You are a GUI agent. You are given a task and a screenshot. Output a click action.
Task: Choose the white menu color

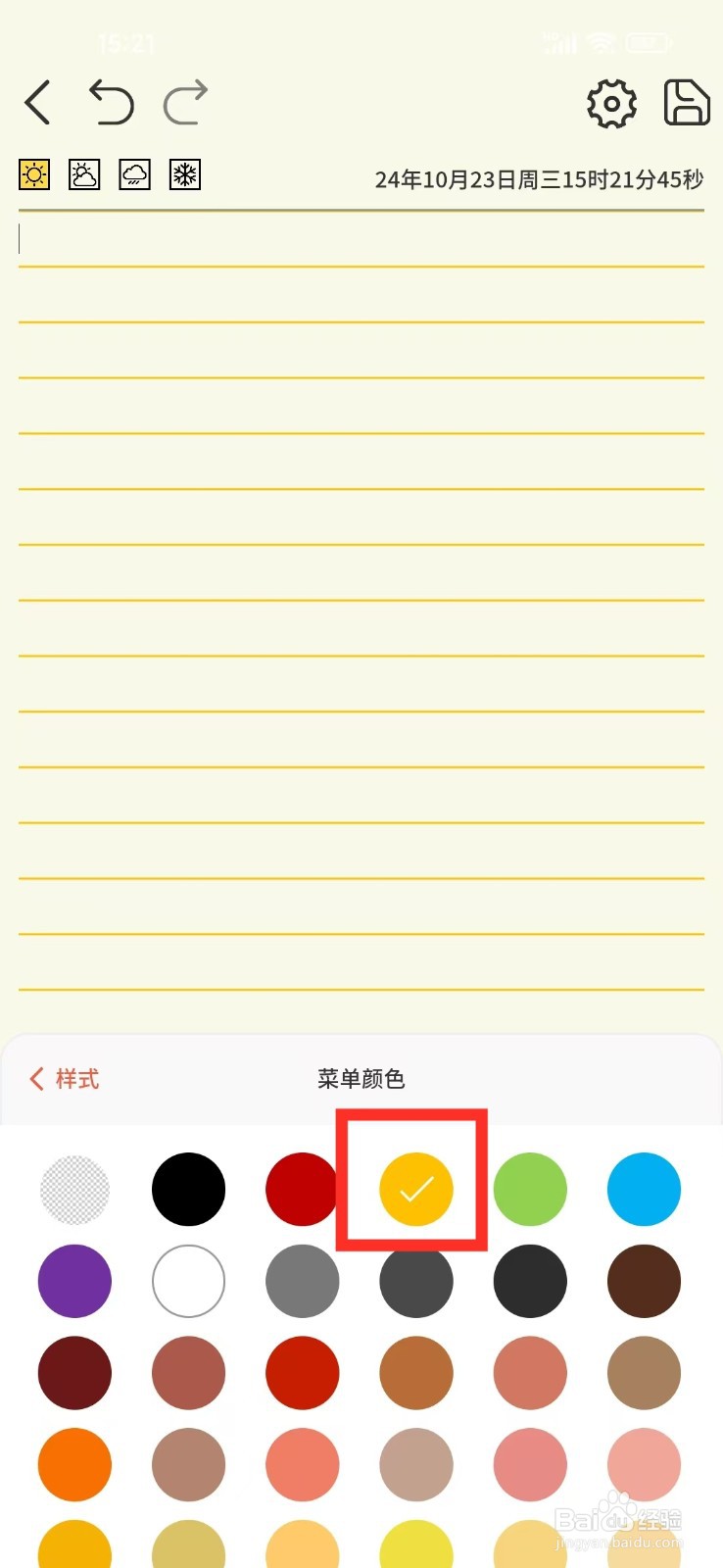(188, 1281)
